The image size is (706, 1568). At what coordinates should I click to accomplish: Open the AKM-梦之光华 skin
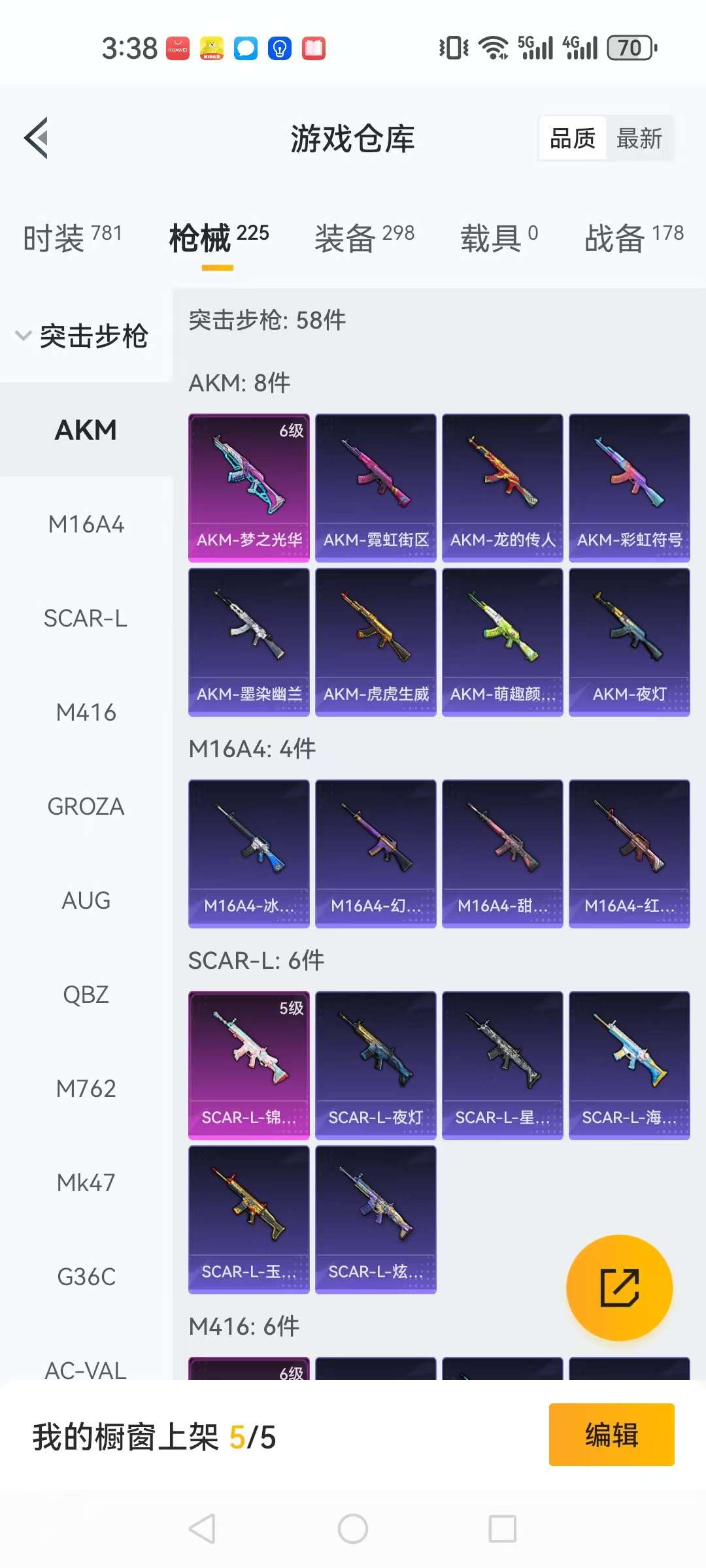pos(248,487)
